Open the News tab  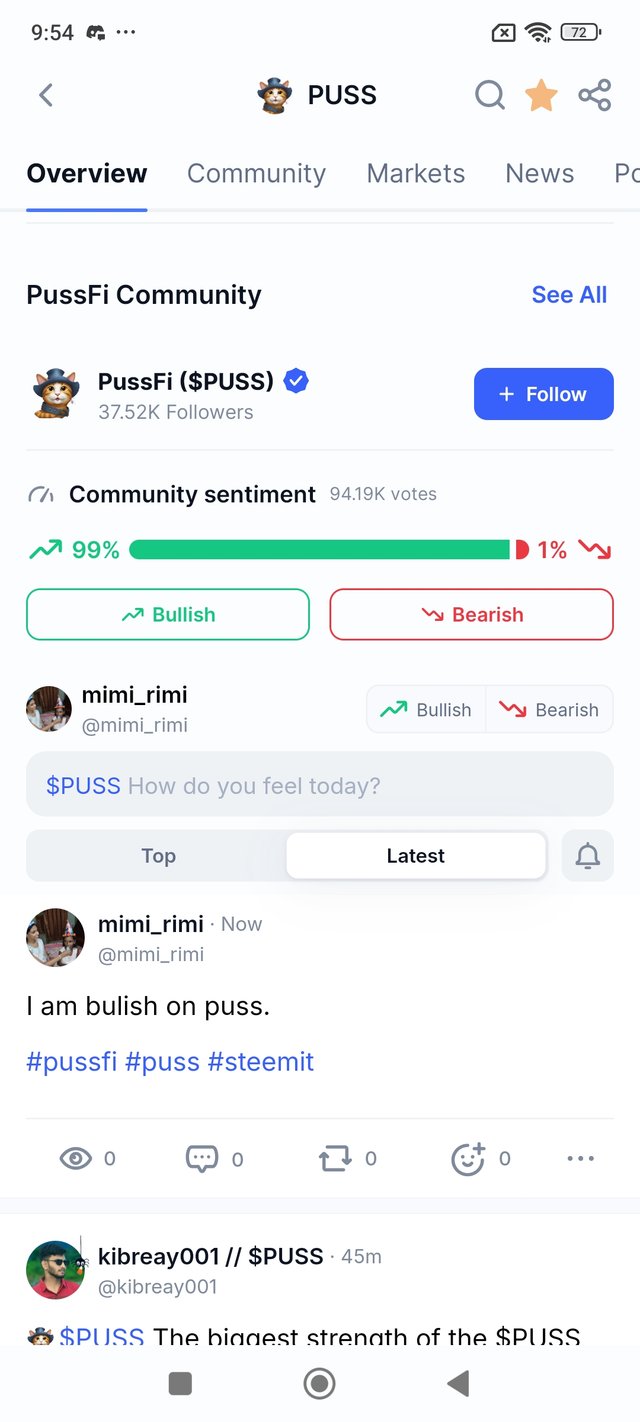[x=539, y=173]
